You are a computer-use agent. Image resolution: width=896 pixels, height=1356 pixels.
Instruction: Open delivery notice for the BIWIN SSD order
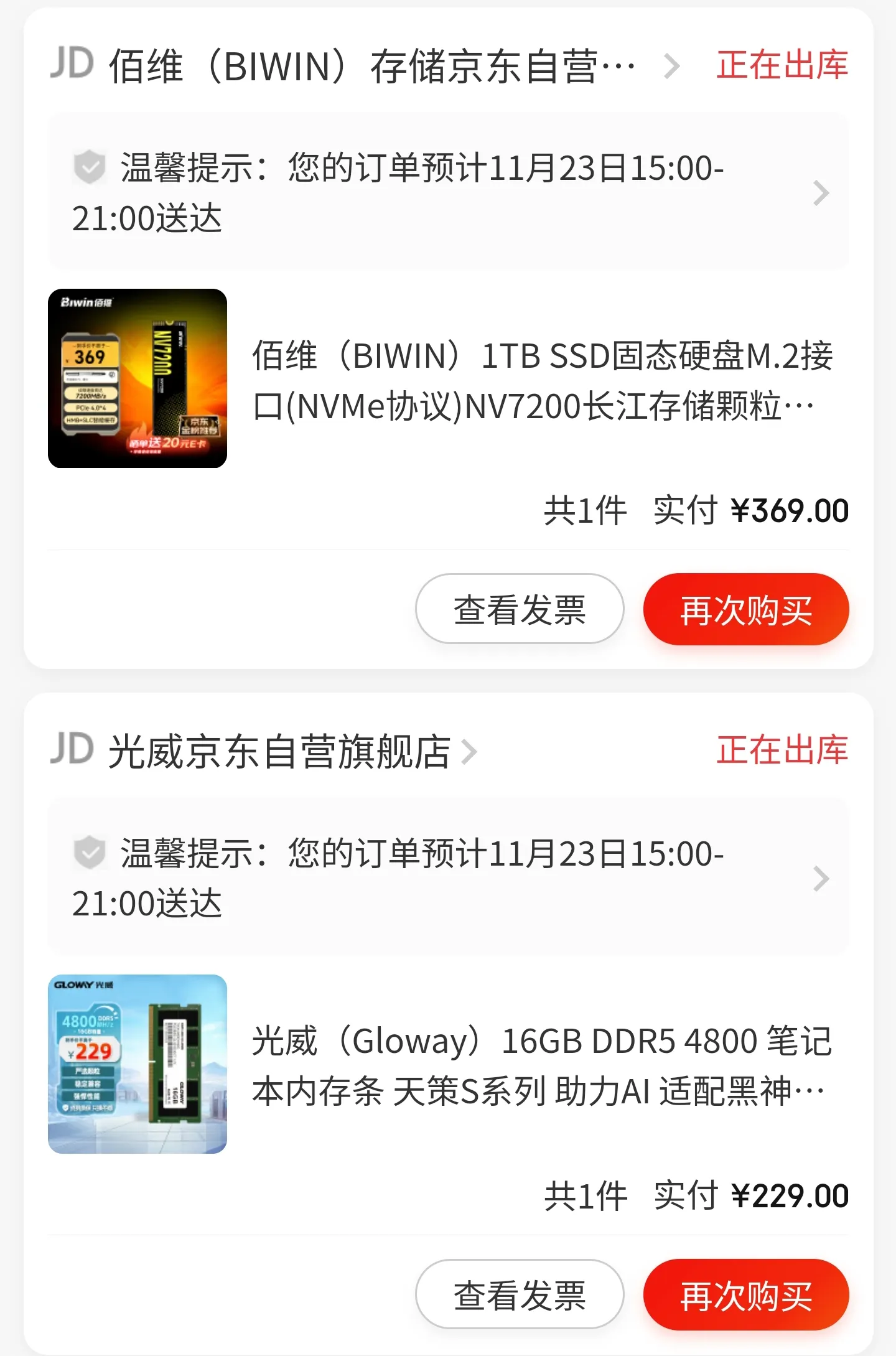click(448, 192)
